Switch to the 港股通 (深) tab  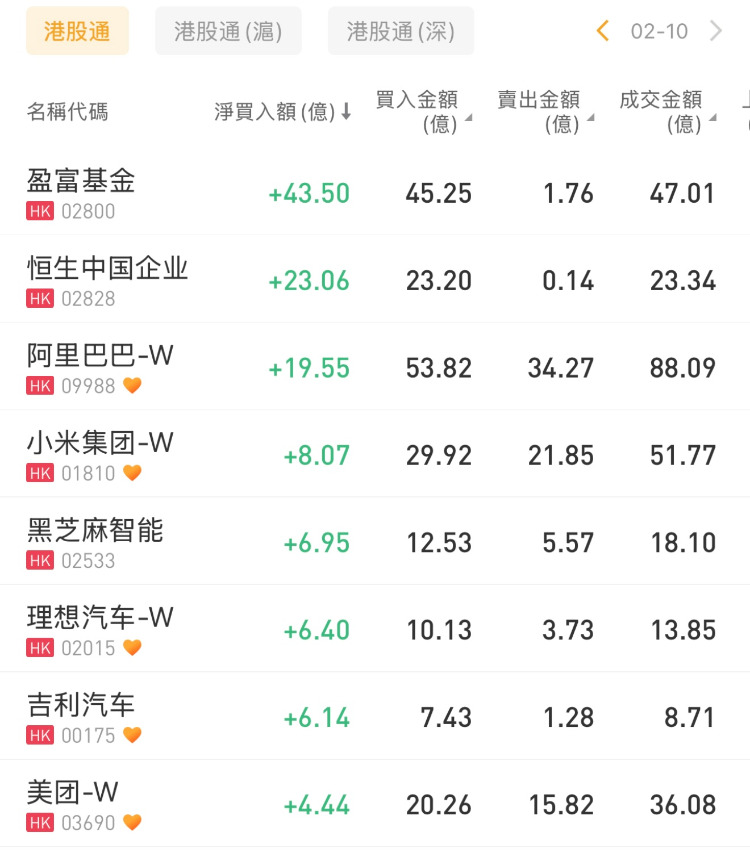401,31
